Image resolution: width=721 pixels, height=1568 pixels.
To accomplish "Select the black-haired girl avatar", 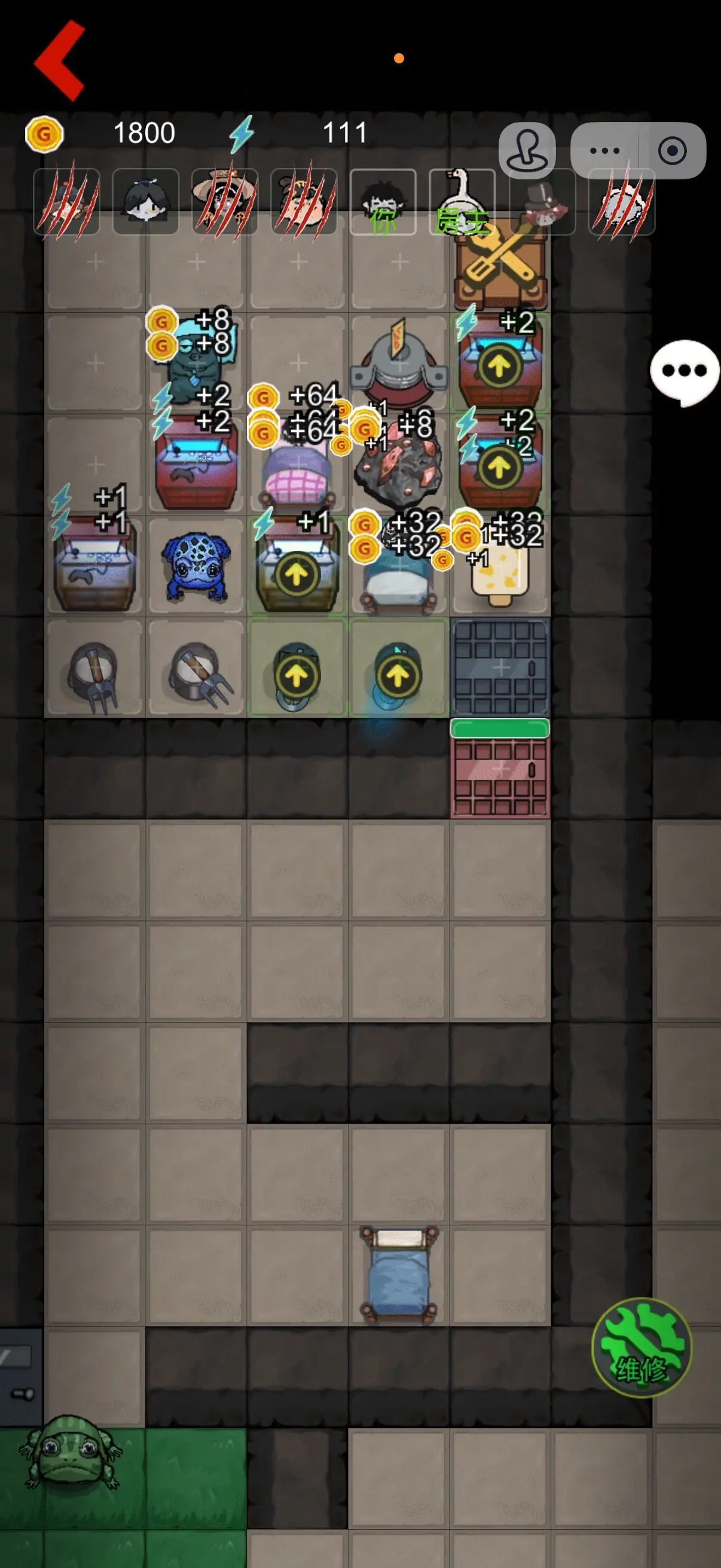I will point(145,202).
